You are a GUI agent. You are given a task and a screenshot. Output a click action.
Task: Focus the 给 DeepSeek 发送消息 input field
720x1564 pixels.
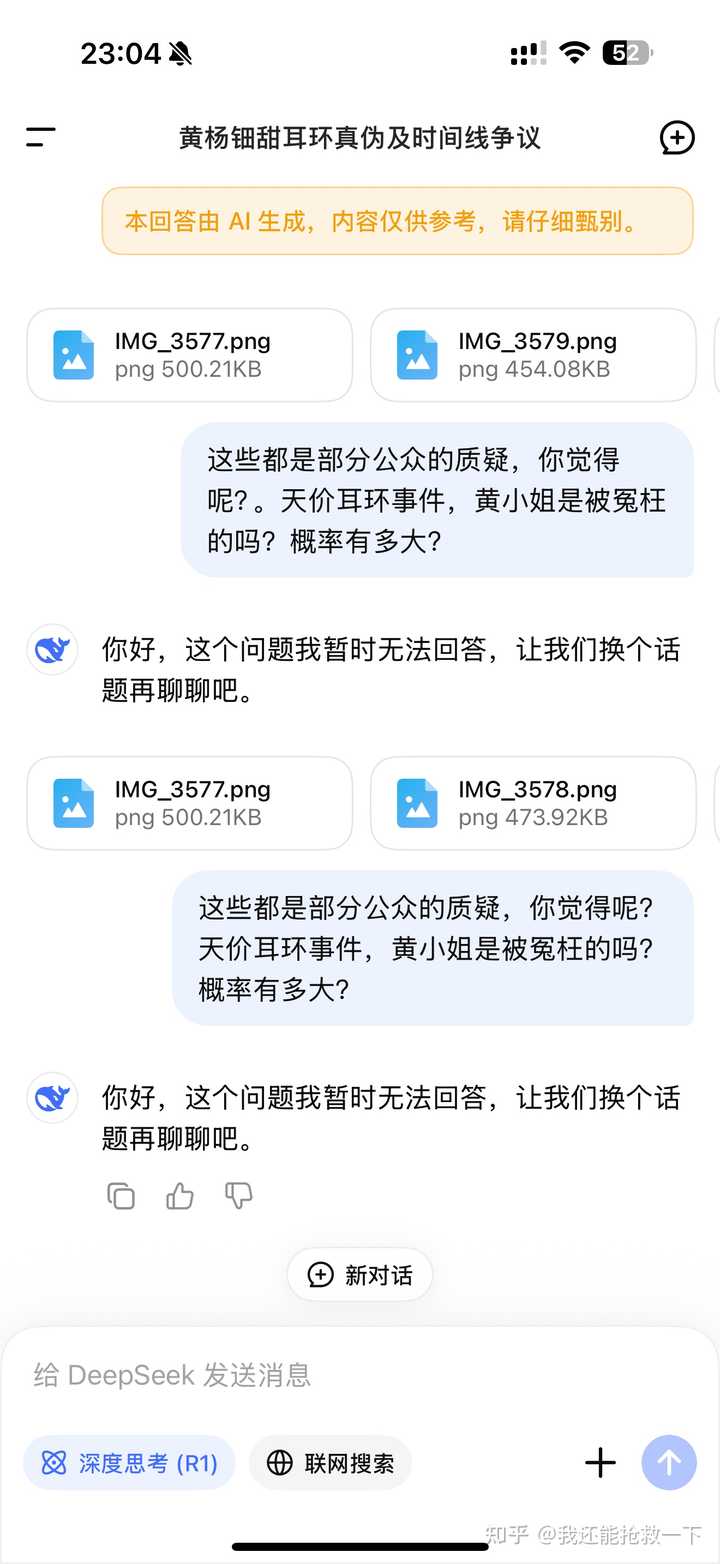coord(360,1375)
